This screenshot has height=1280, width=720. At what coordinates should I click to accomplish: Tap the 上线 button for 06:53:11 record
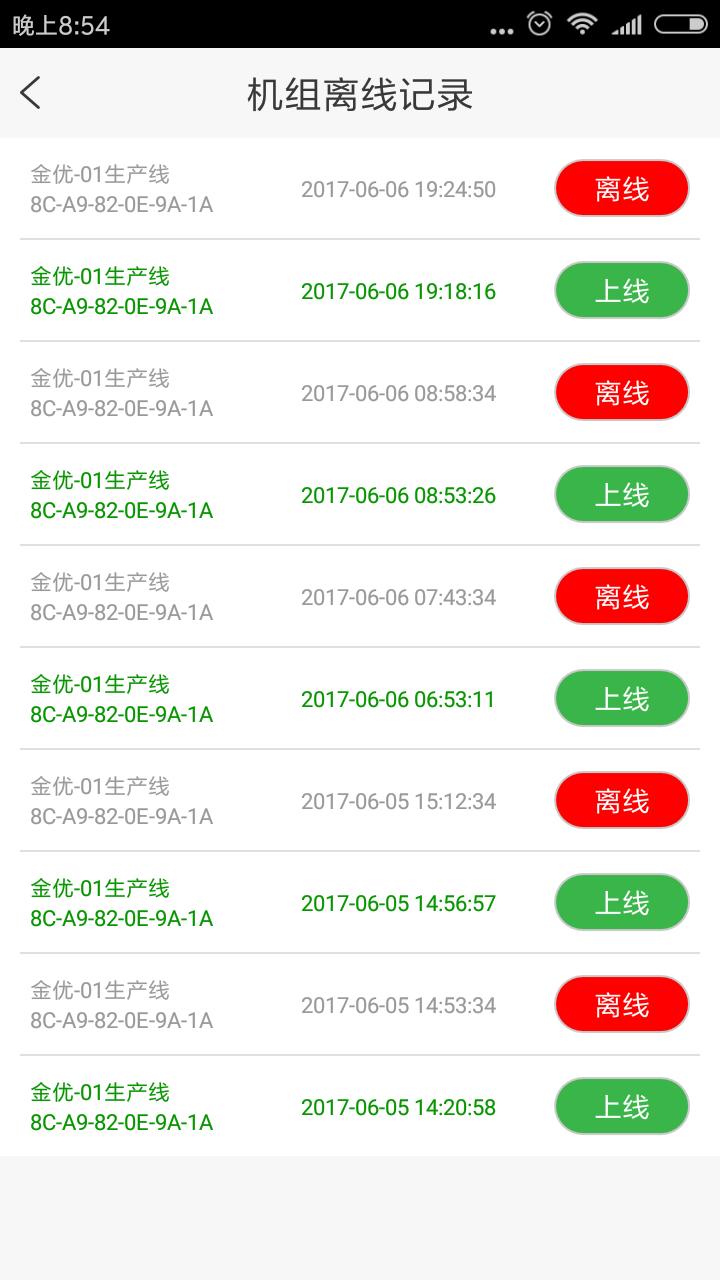point(622,698)
